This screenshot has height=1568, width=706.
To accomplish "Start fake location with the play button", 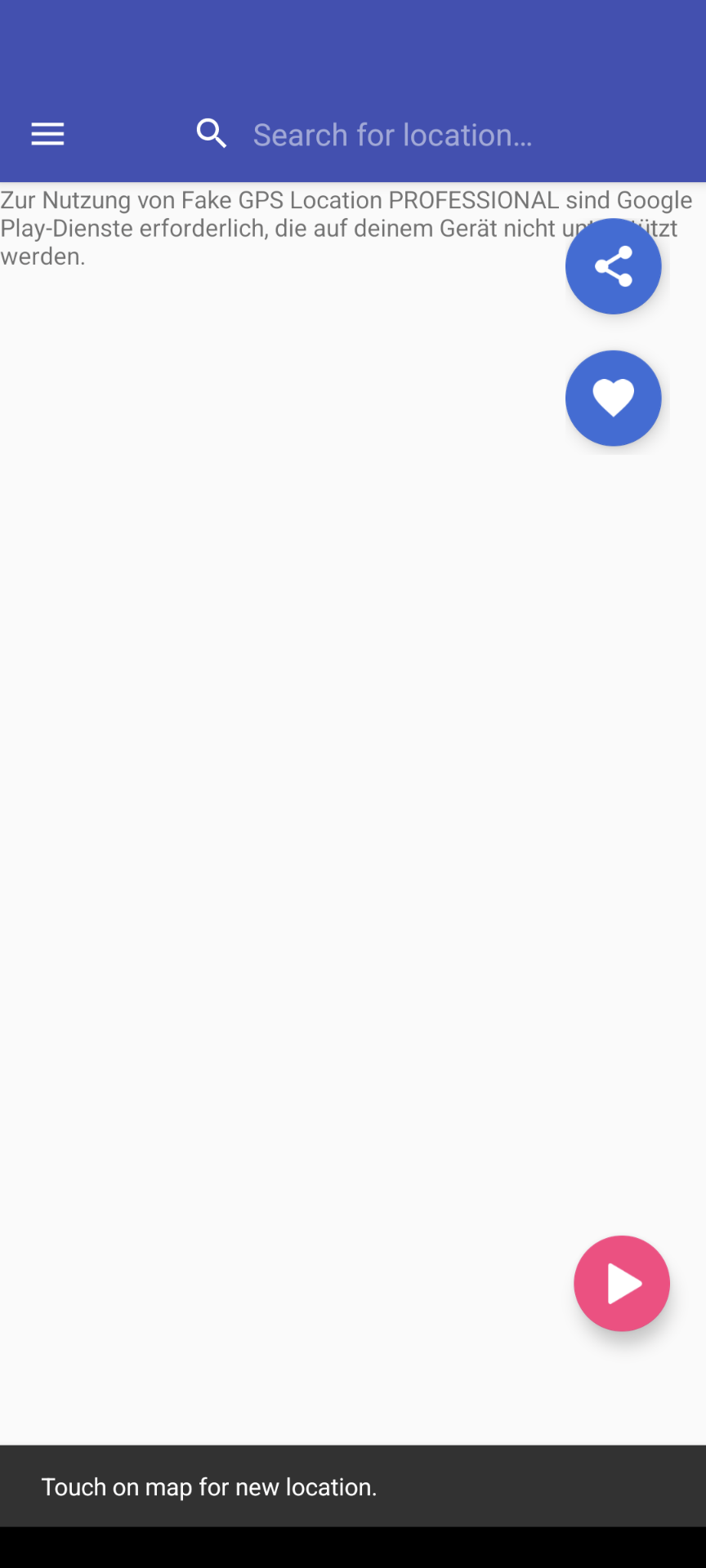I will coord(622,1284).
